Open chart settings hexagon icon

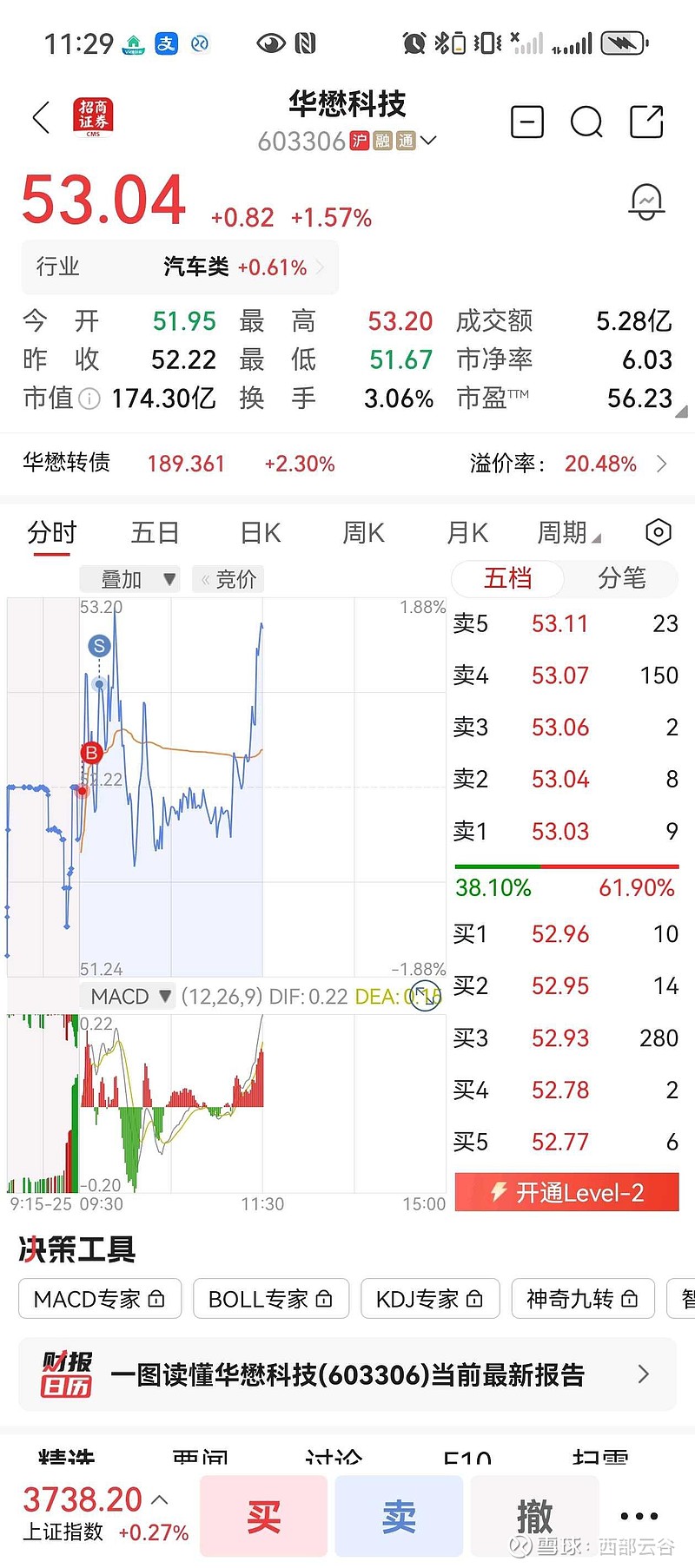tap(659, 532)
